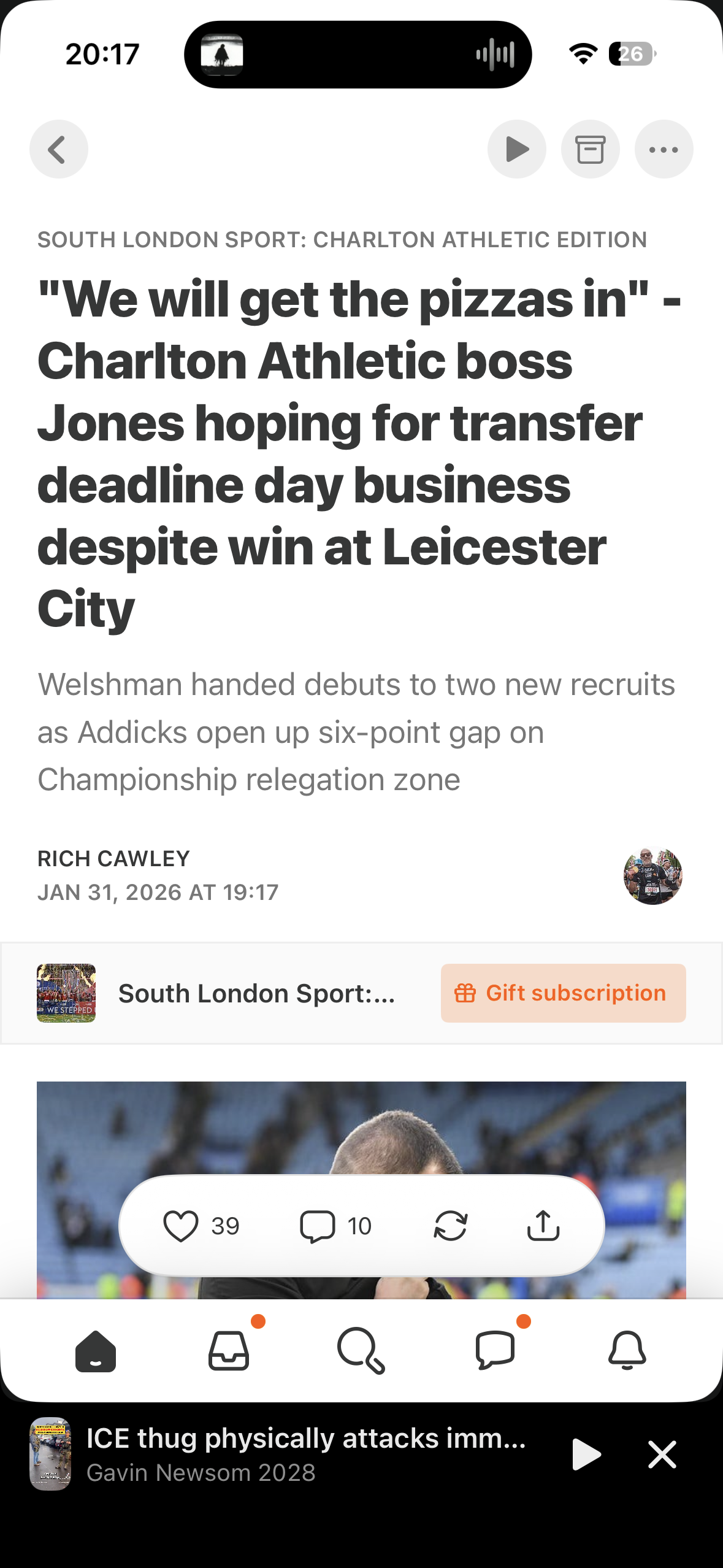The image size is (723, 1568).
Task: Share this article
Action: coord(543,1226)
